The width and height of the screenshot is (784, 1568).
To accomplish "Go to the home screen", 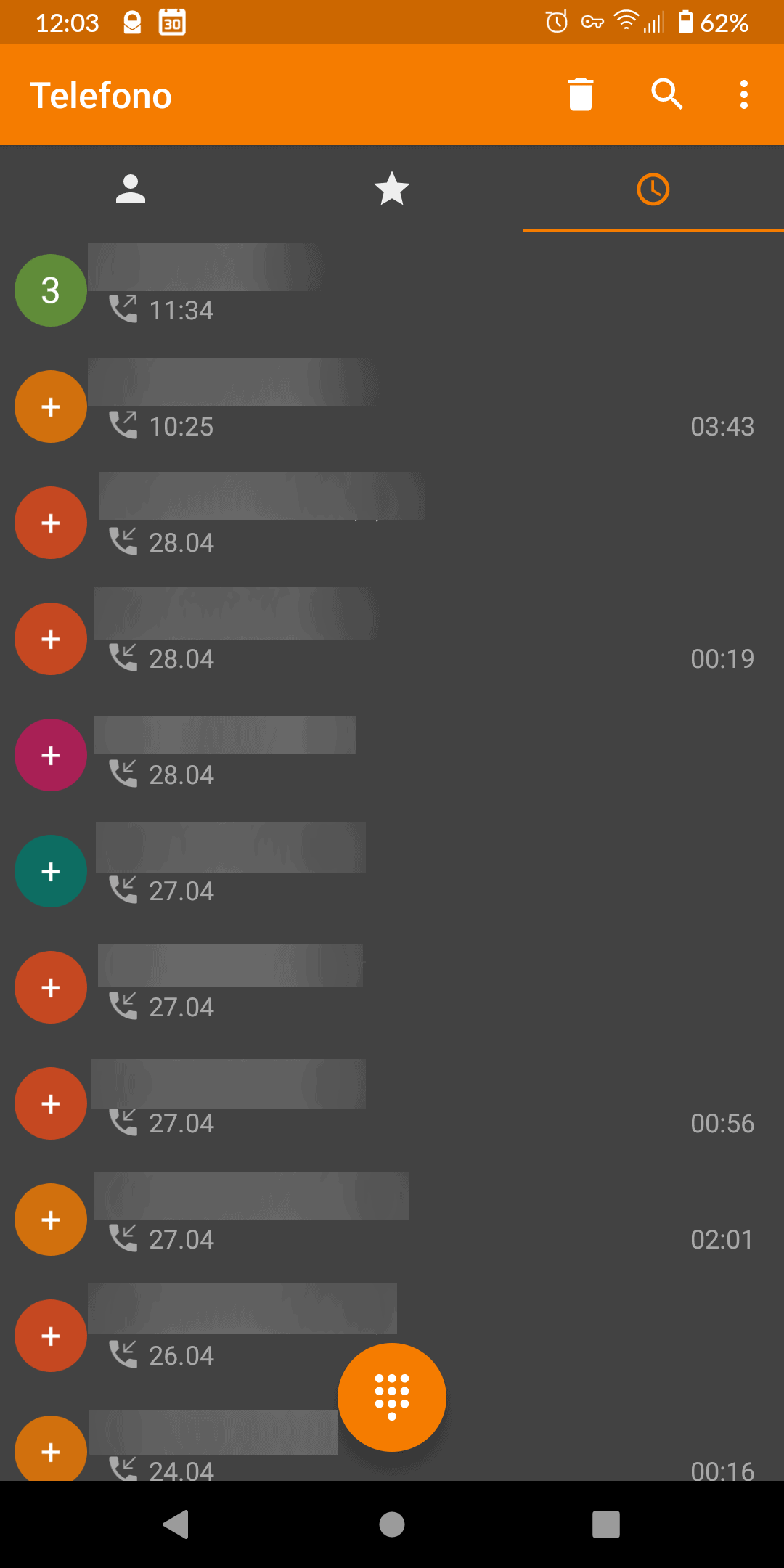I will tap(392, 1524).
